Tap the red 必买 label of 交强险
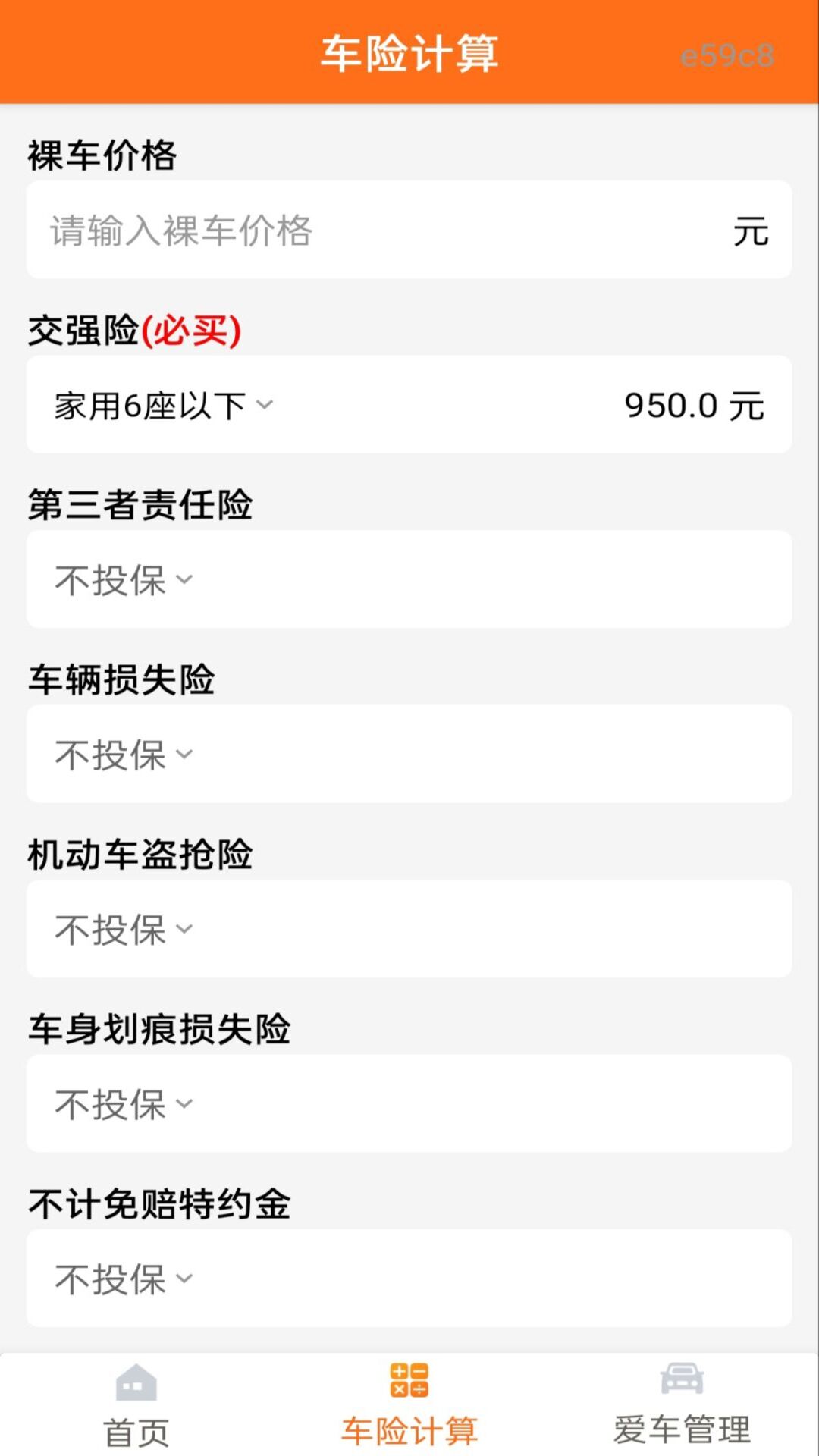The width and height of the screenshot is (819, 1456). [191, 331]
